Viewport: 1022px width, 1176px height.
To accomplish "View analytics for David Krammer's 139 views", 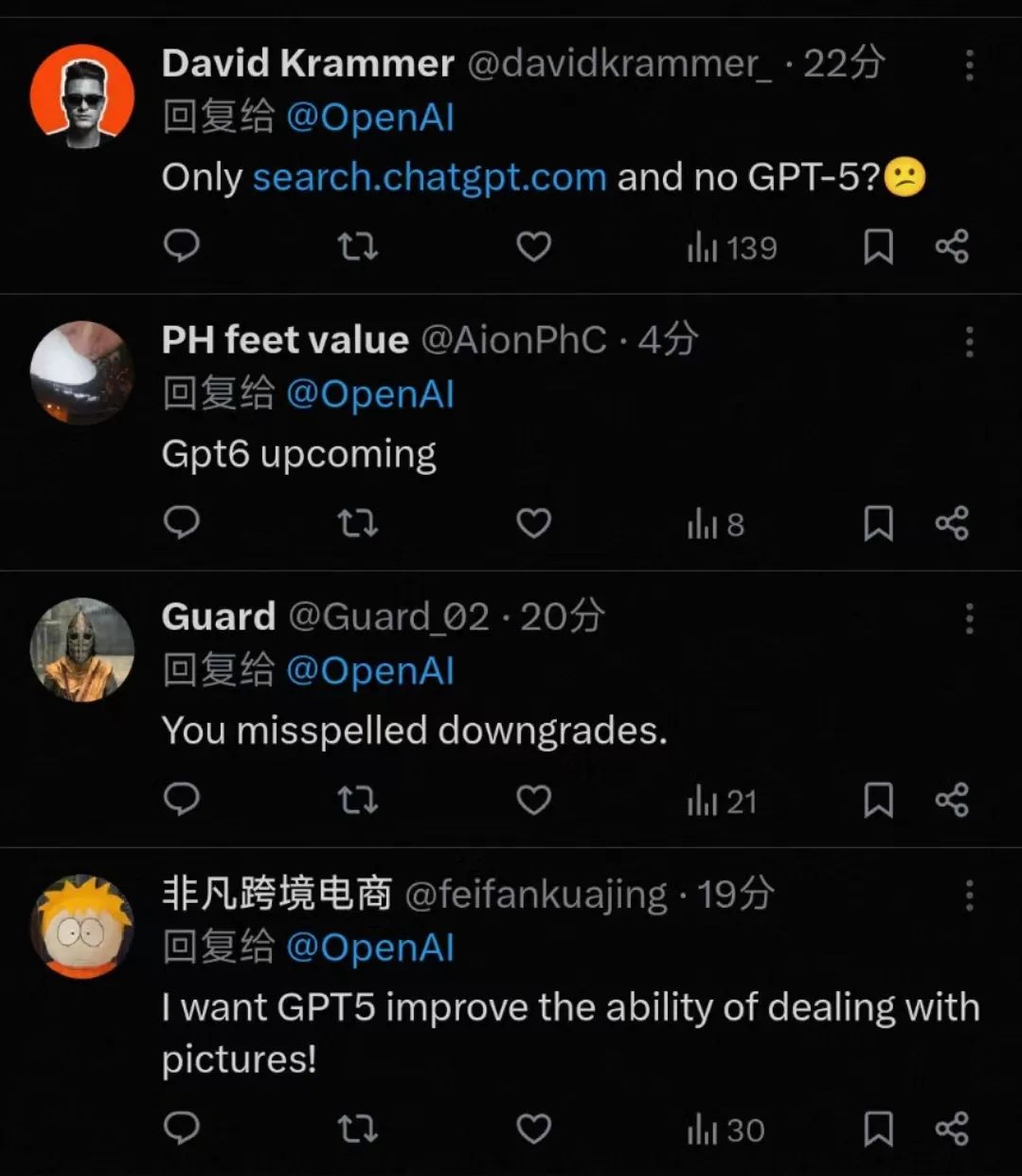I will [x=731, y=248].
